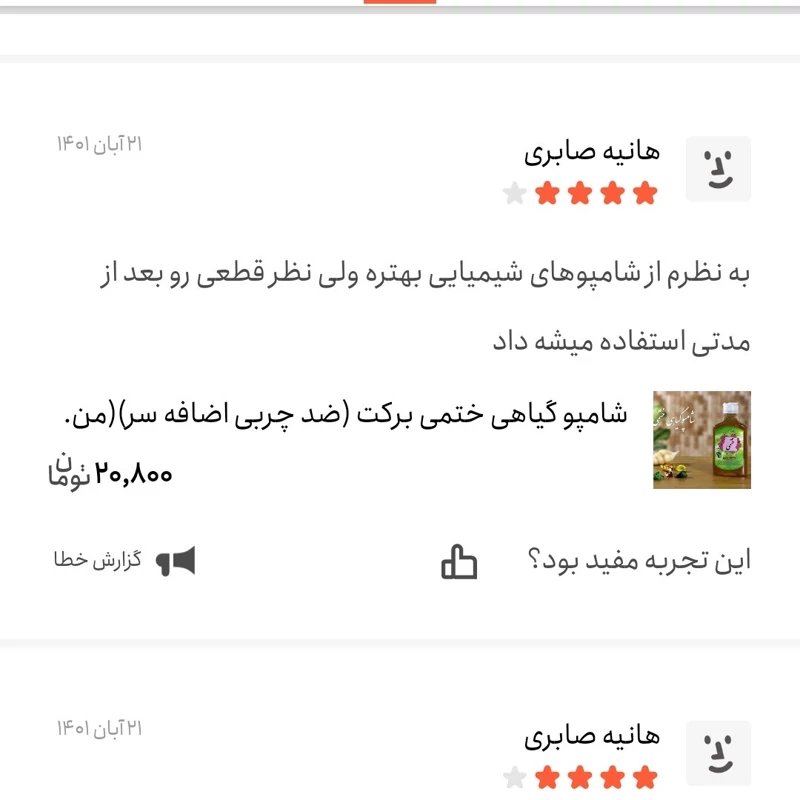Mark the review as helpful with thumbs up

point(459,562)
